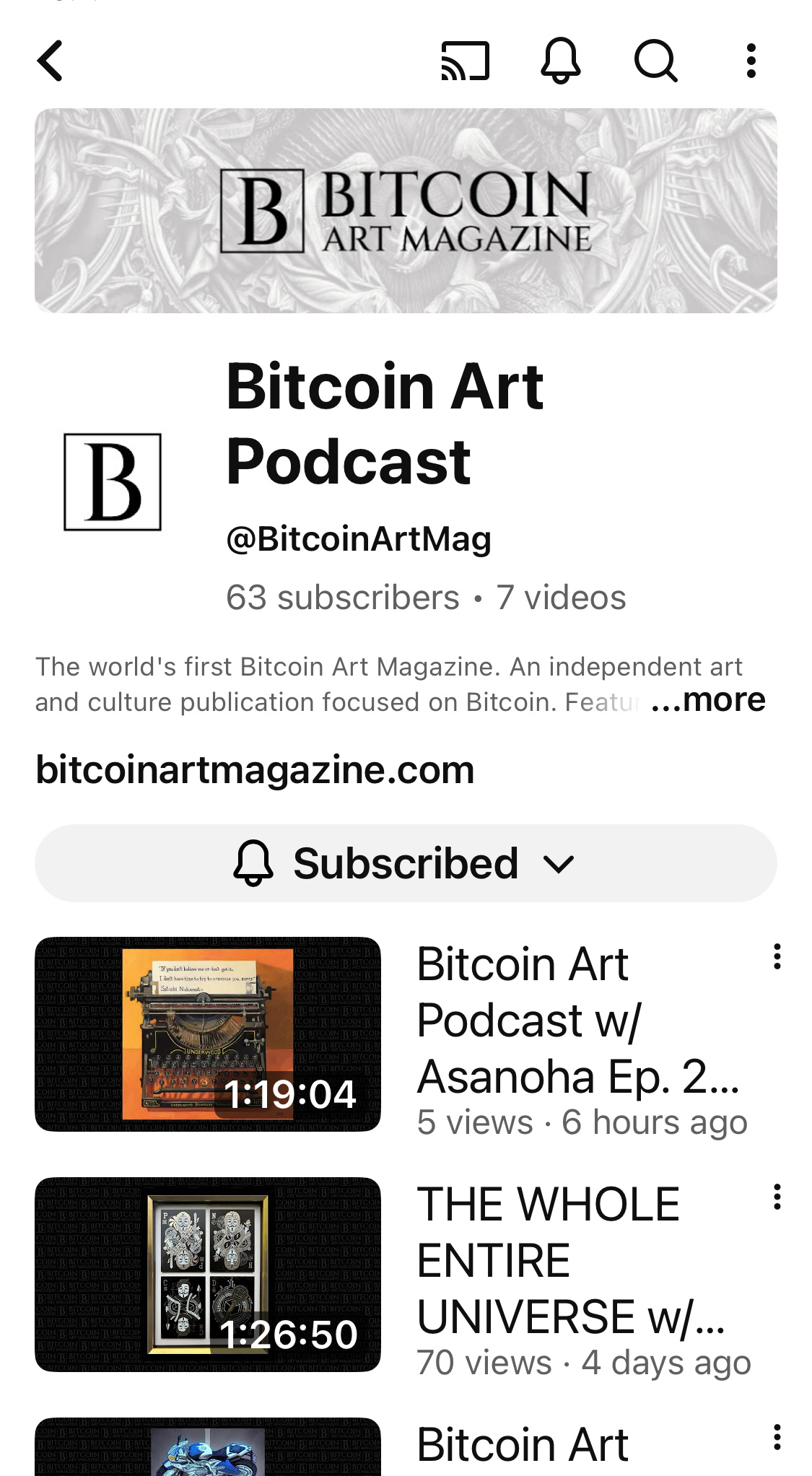Go back to the previous screen
This screenshot has width=812, height=1476.
coord(51,61)
